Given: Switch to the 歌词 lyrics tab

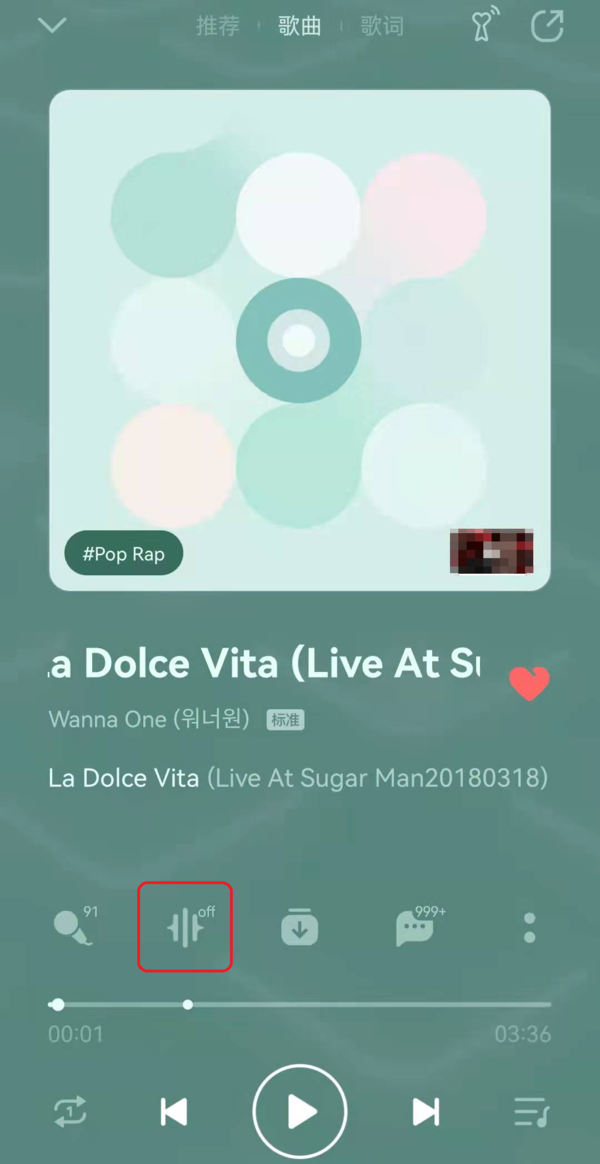Looking at the screenshot, I should click(x=382, y=27).
